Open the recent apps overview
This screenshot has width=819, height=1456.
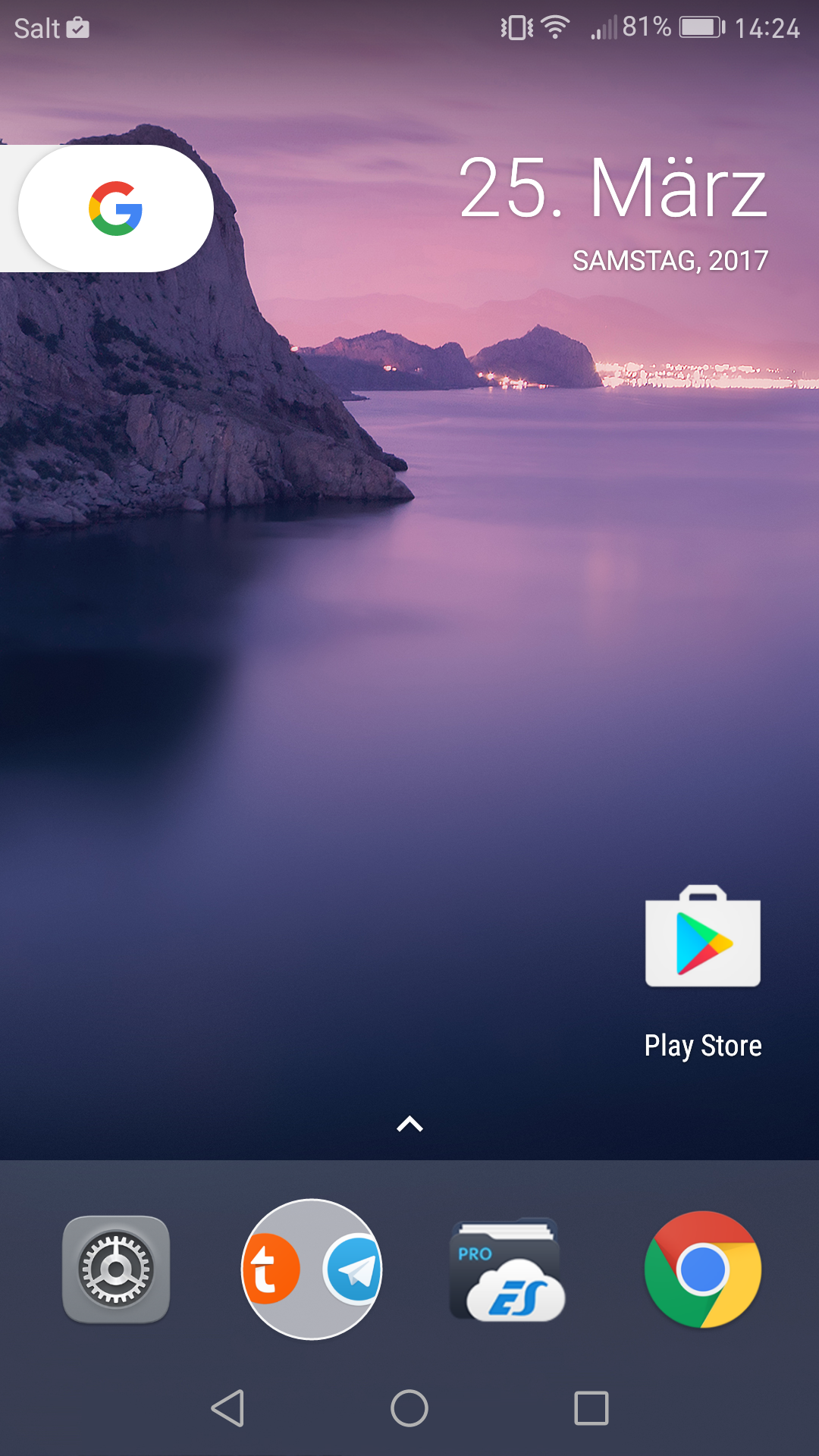point(591,1408)
